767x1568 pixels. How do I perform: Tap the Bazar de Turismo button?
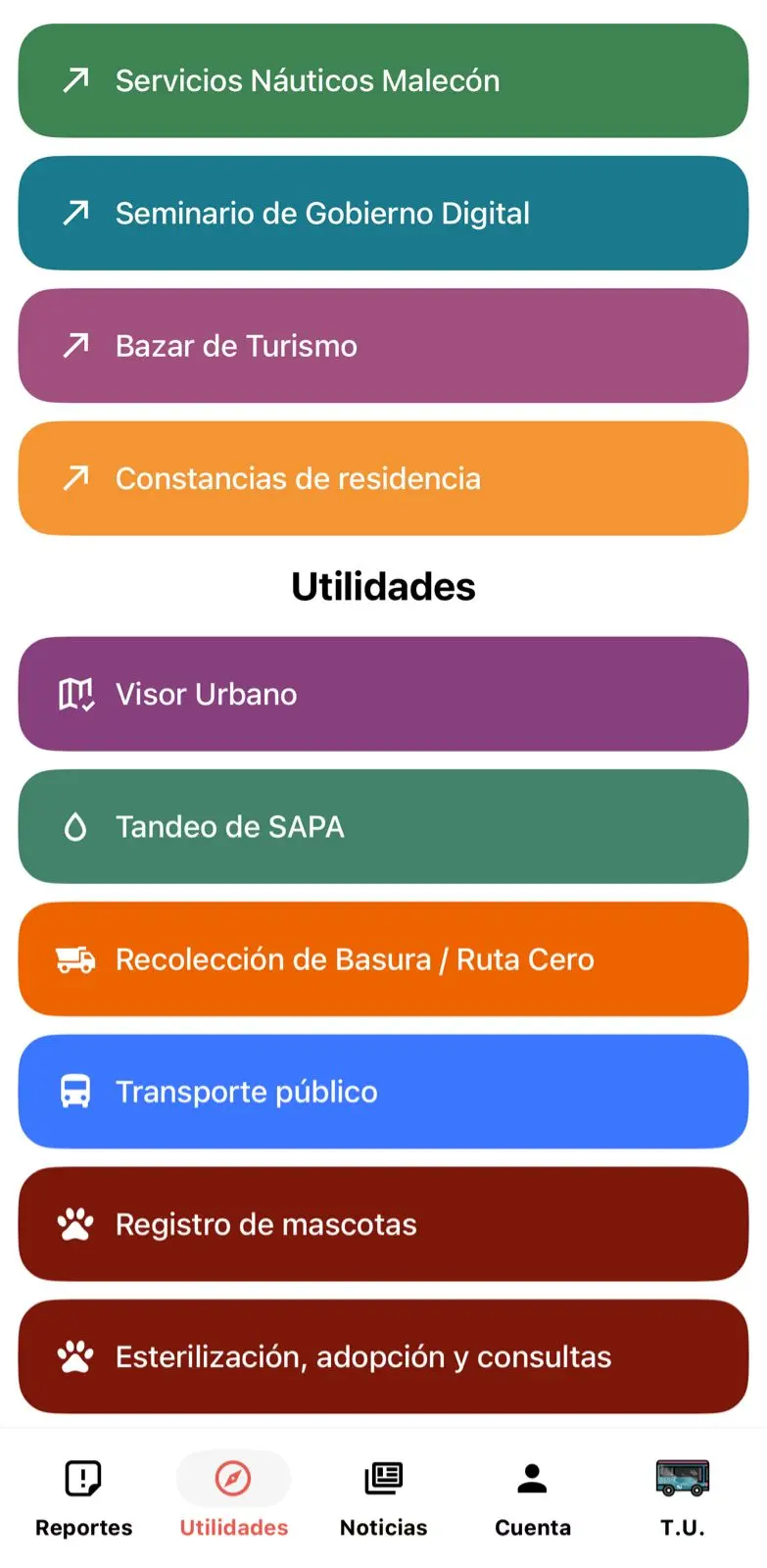click(x=383, y=345)
